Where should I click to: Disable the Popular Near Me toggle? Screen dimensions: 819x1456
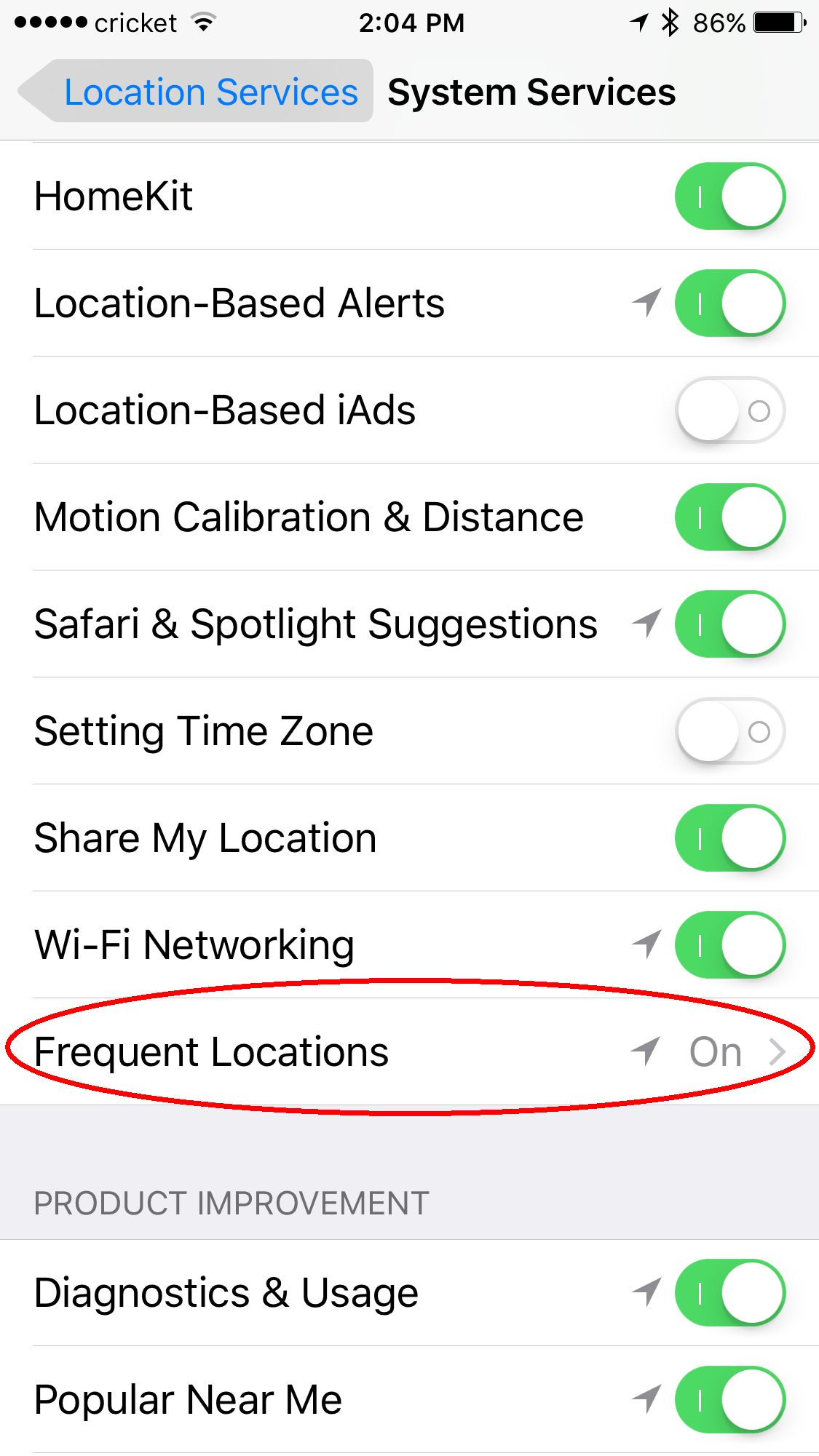click(730, 1400)
